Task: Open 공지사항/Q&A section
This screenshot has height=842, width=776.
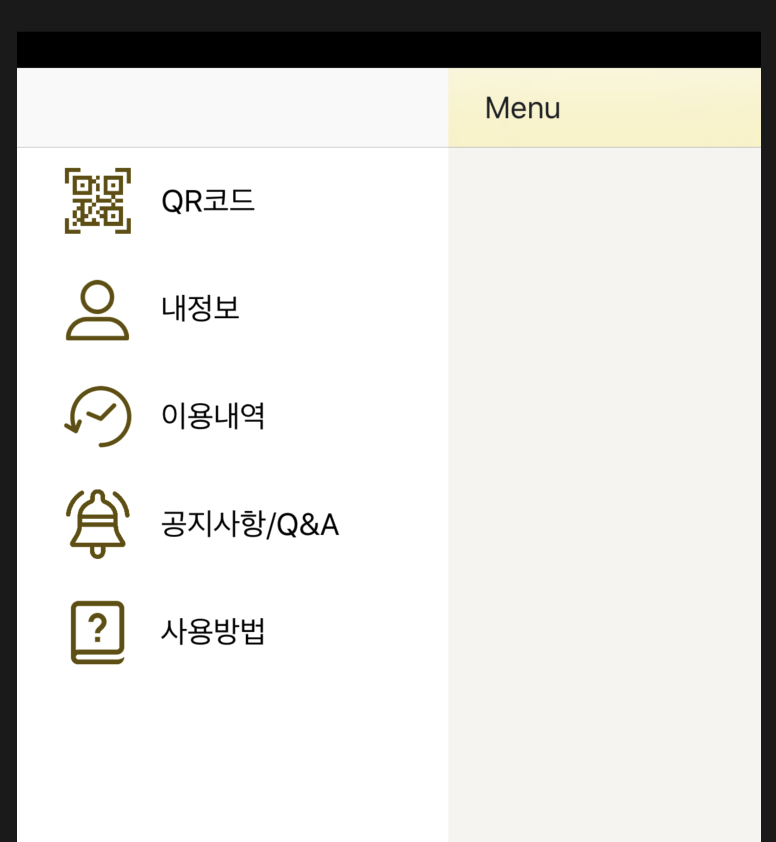Action: click(249, 524)
